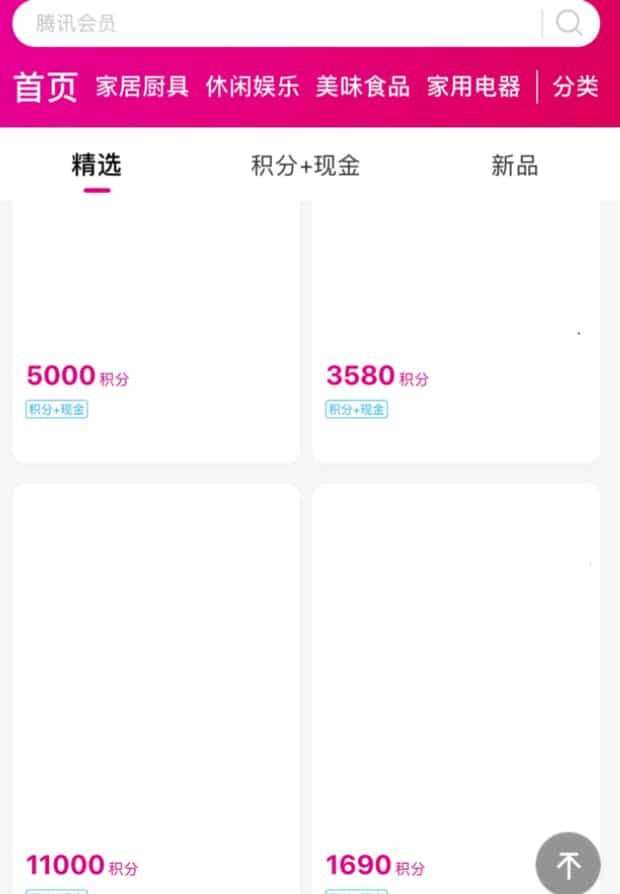Switch to the 积分+现金 tab

[305, 165]
